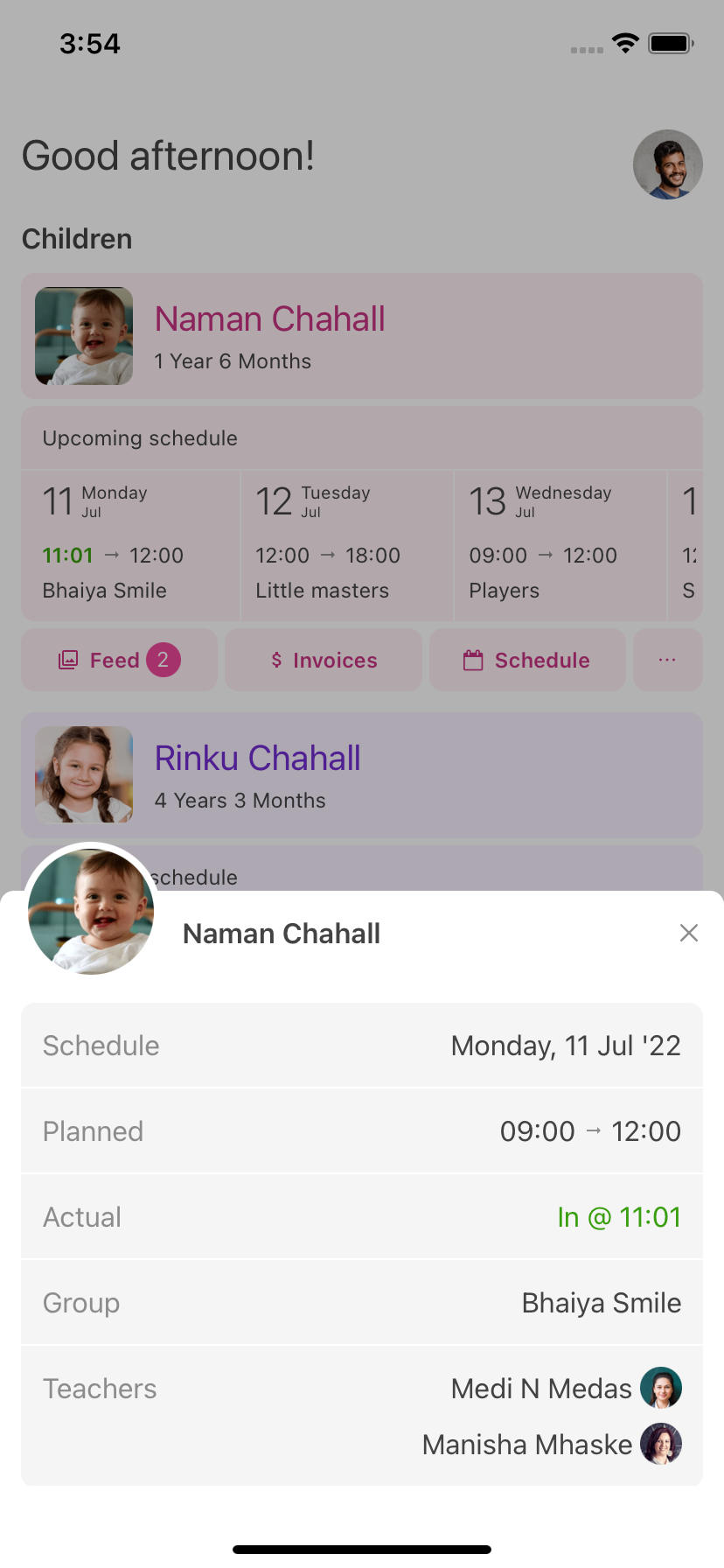Select Tuesday 12 Jul Little masters schedule

(346, 545)
